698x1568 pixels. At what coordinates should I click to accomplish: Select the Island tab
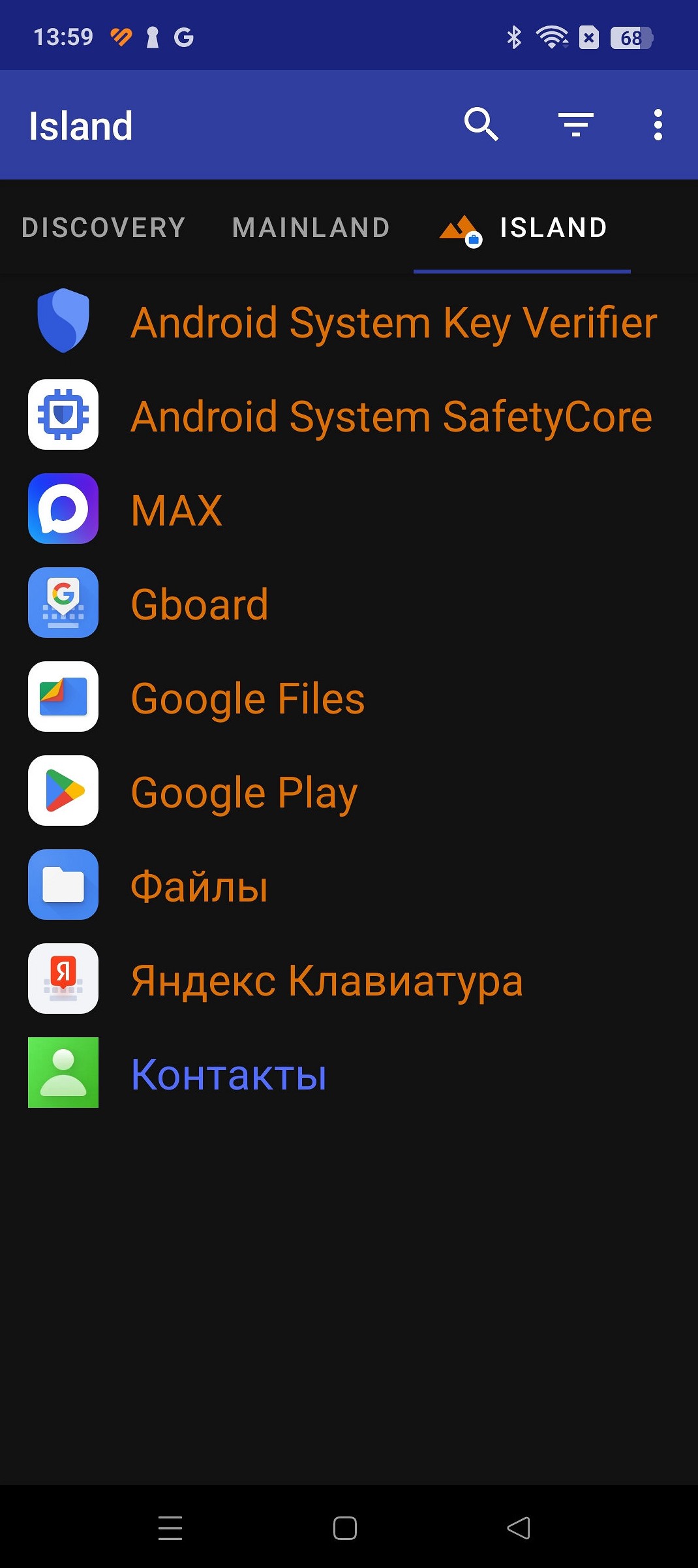[523, 228]
